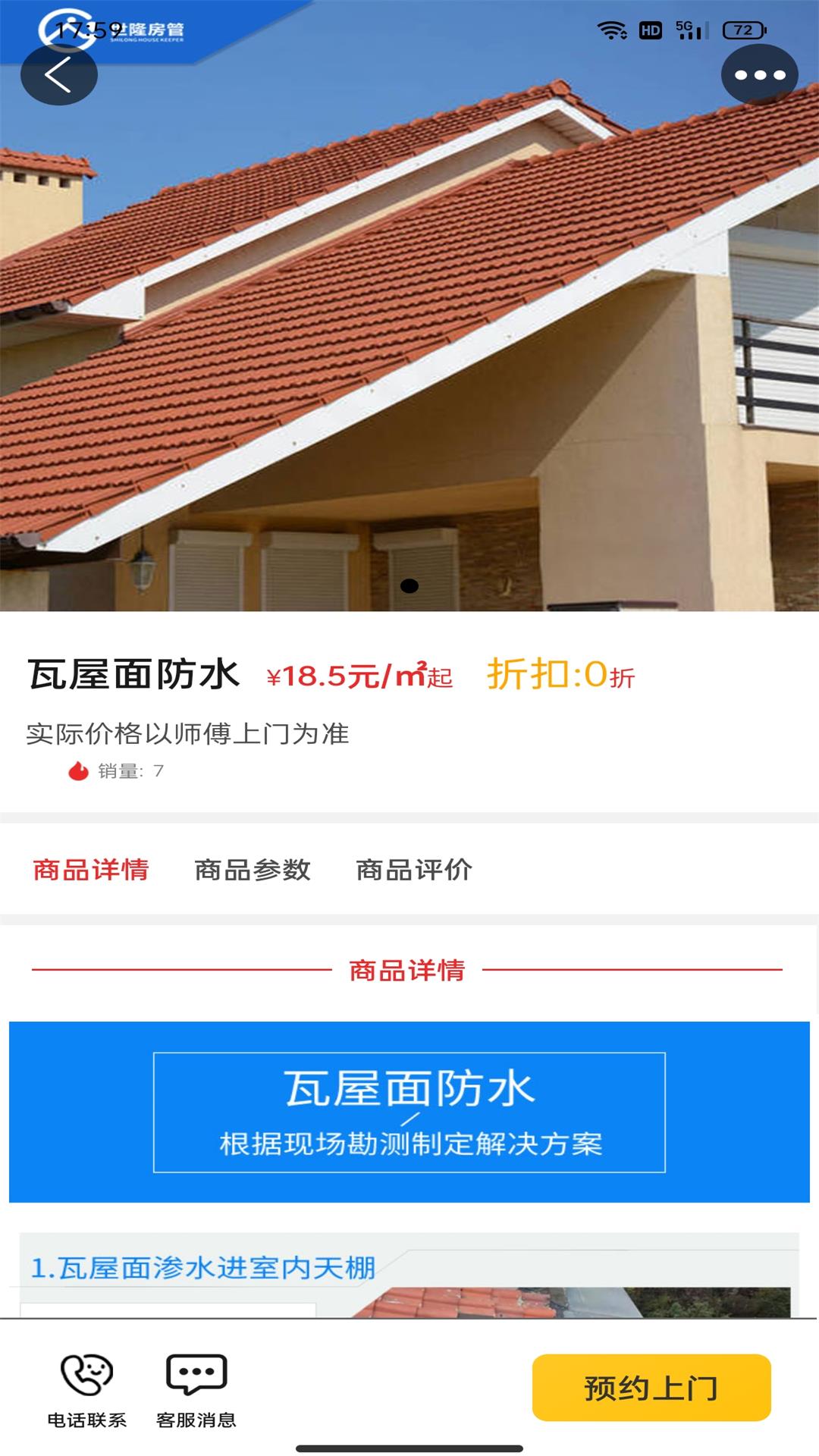Go back using the arrow button

(58, 74)
